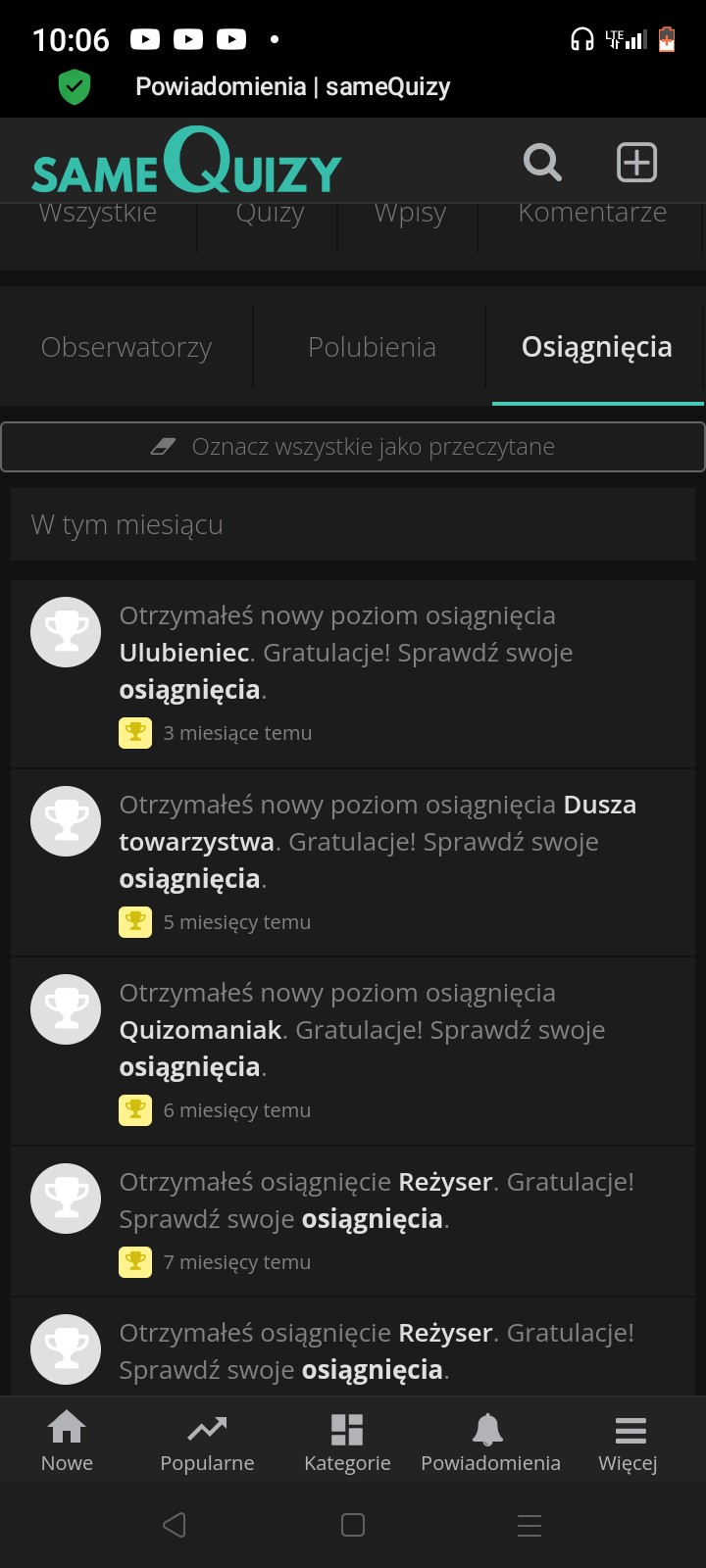The height and width of the screenshot is (1568, 706).
Task: Tap the Powiadomienia bell tab
Action: click(490, 1443)
